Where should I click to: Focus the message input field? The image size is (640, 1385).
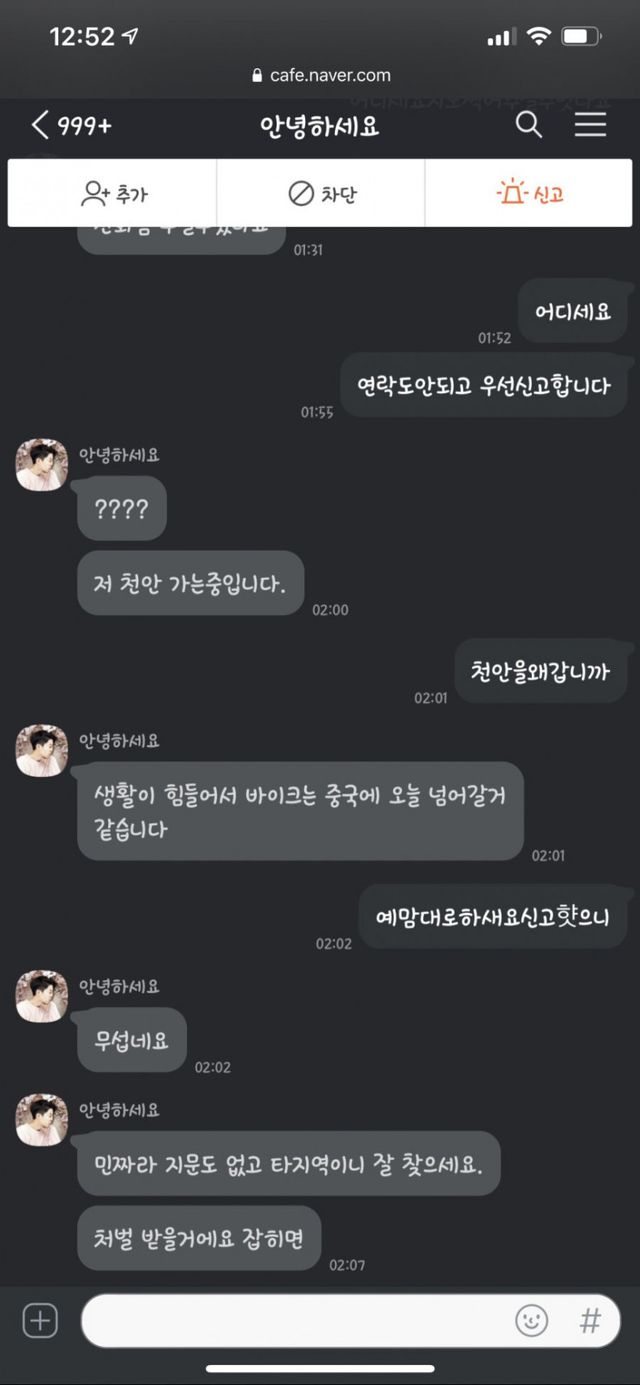[295, 1321]
